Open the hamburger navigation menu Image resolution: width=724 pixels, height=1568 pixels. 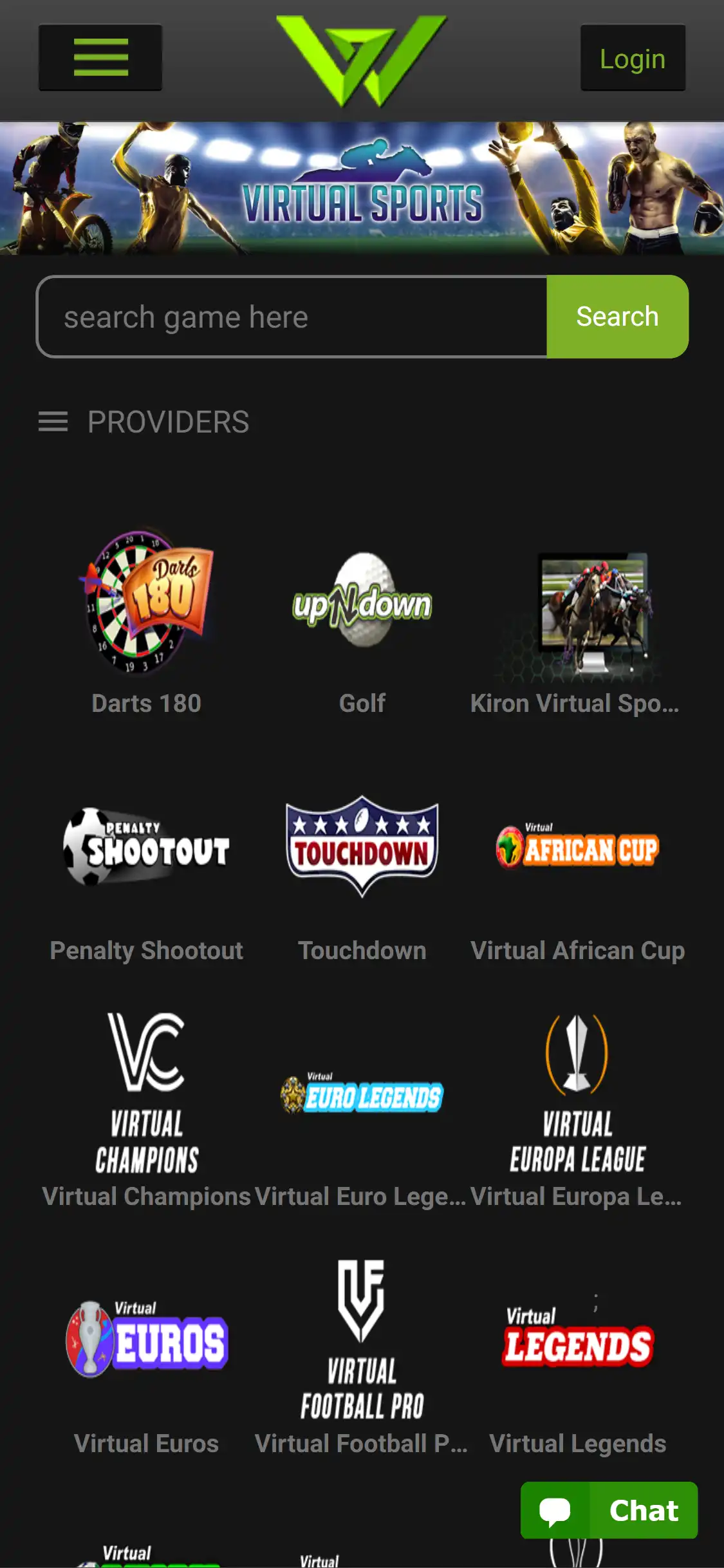click(x=100, y=57)
